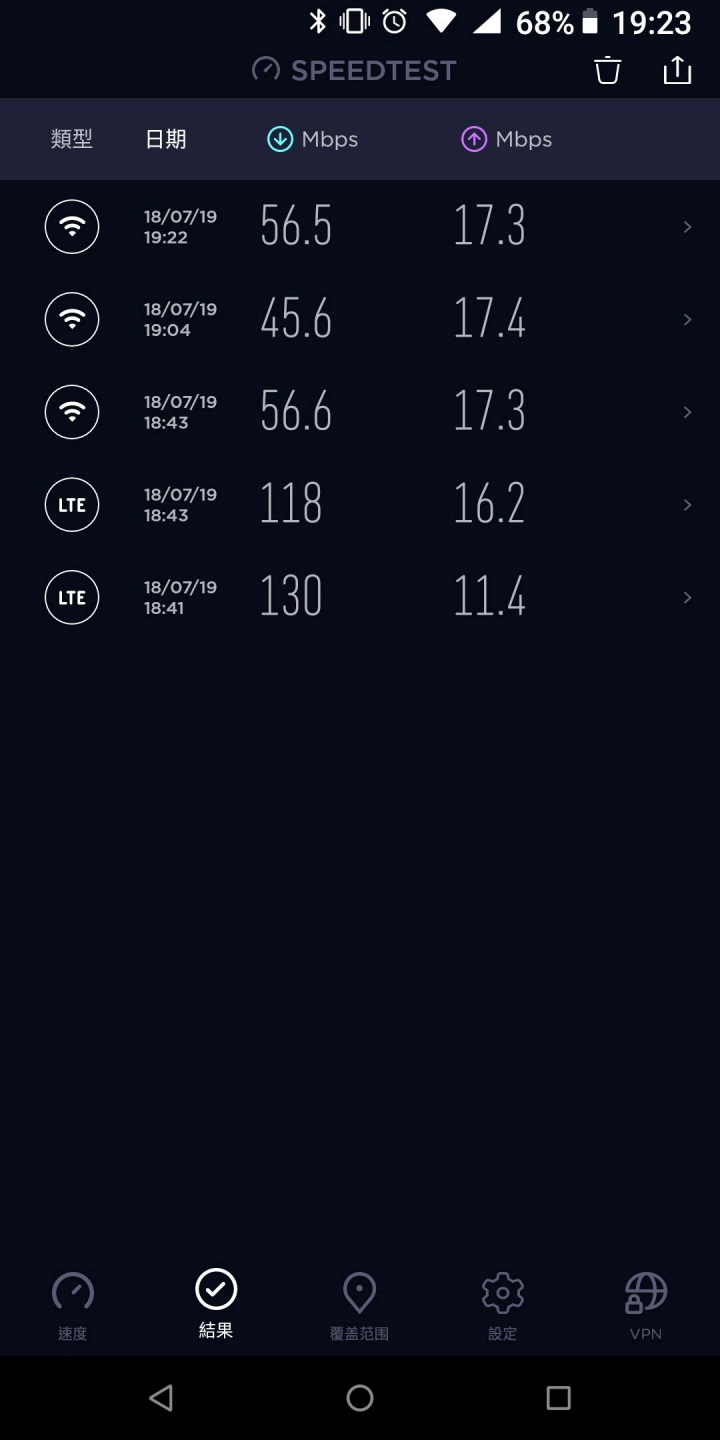Sort by upload Mbps column
720x1440 pixels.
[x=506, y=139]
